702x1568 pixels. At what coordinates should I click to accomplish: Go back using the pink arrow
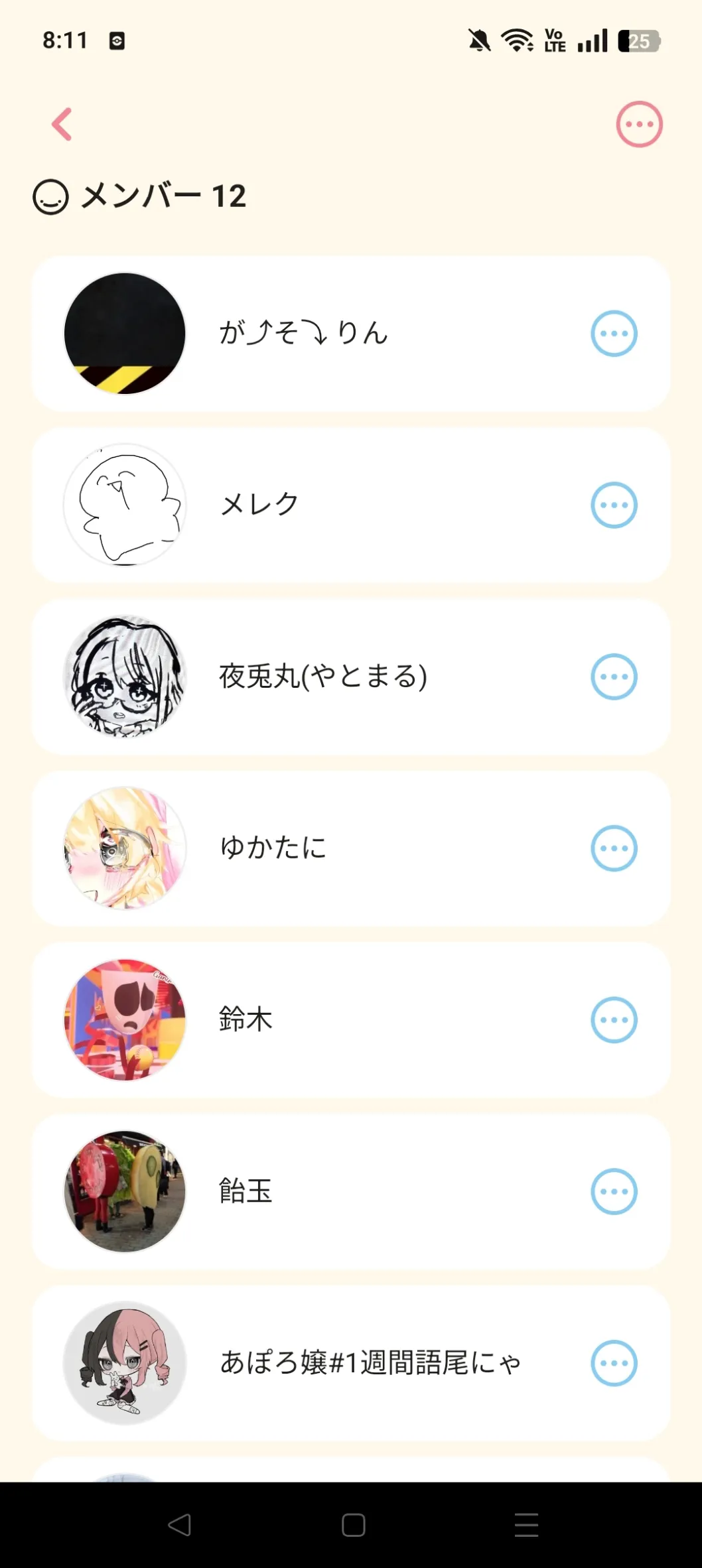point(62,124)
